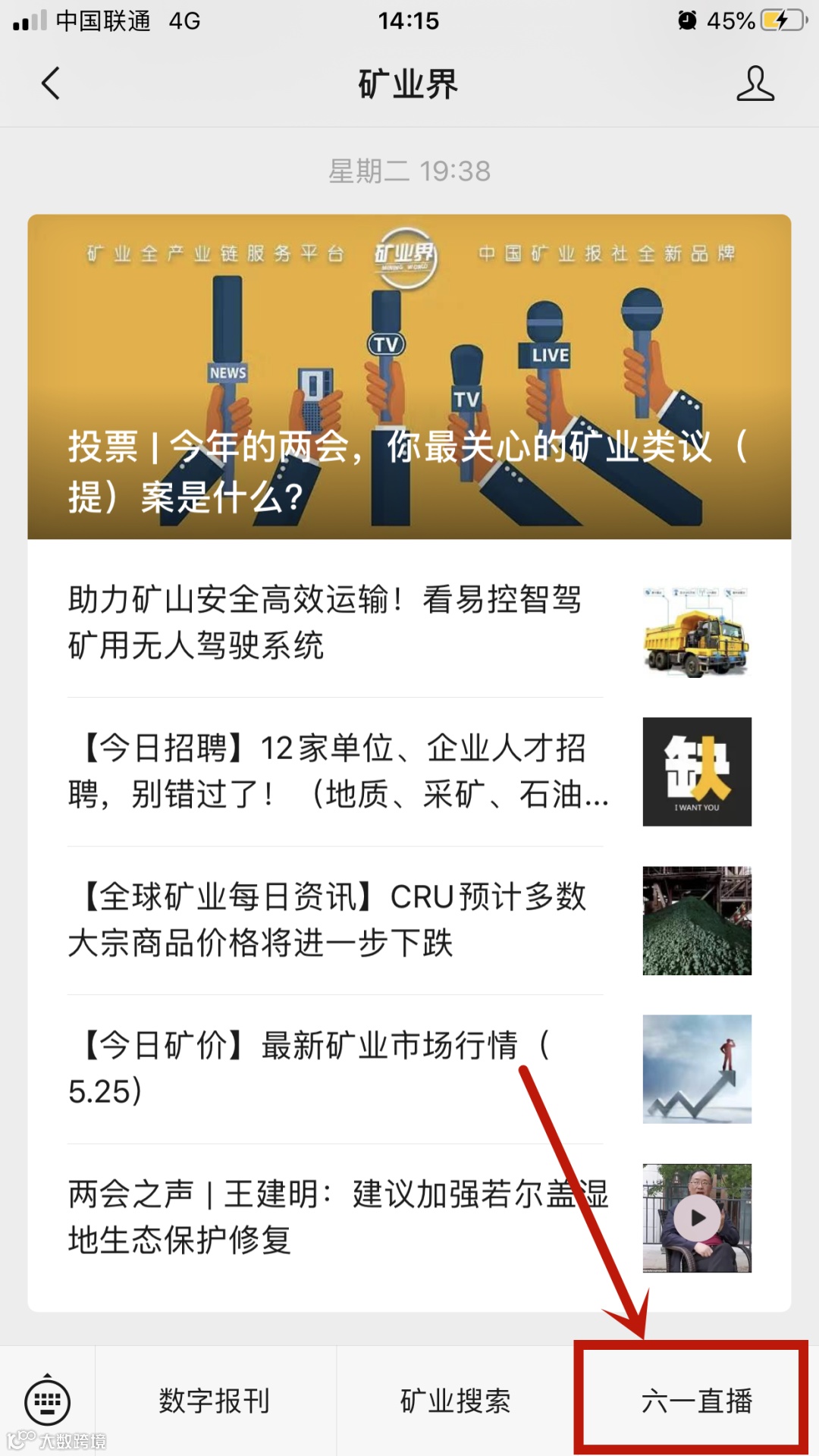Read the 今日招聘 12家单位 recruitment post
The image size is (819, 1456).
tap(337, 771)
